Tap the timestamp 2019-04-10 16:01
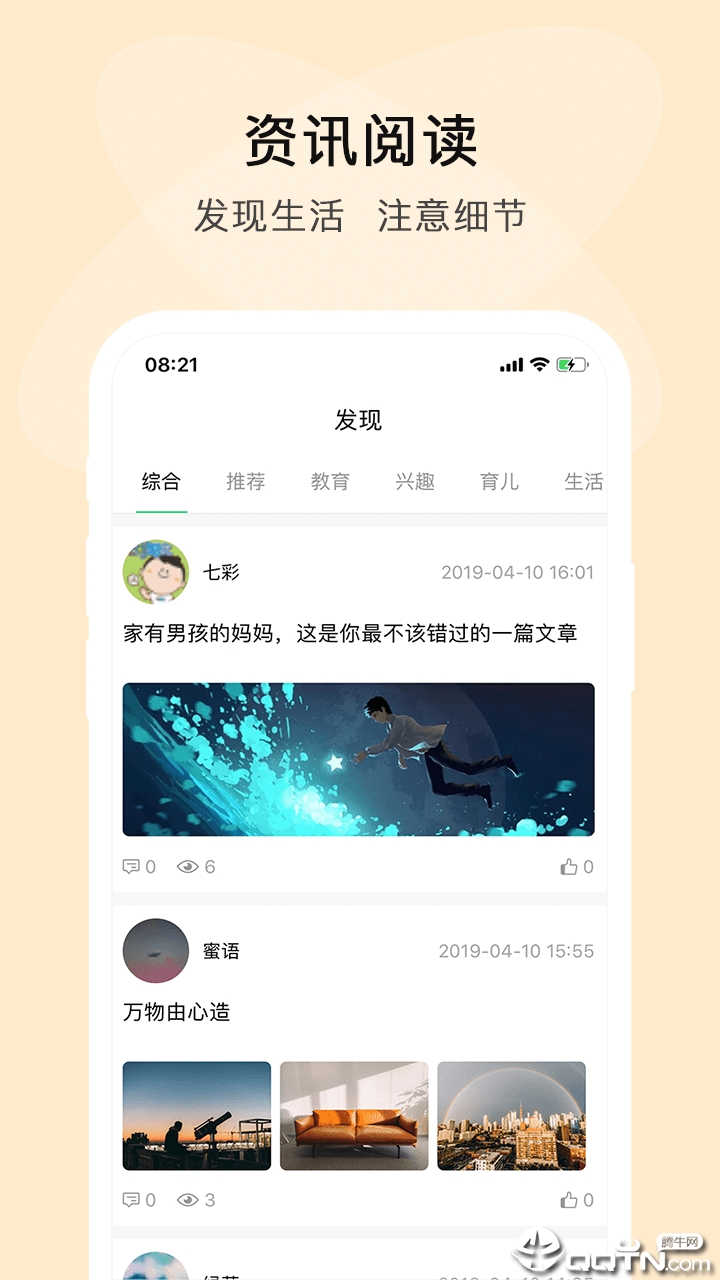The width and height of the screenshot is (720, 1280). coord(519,572)
